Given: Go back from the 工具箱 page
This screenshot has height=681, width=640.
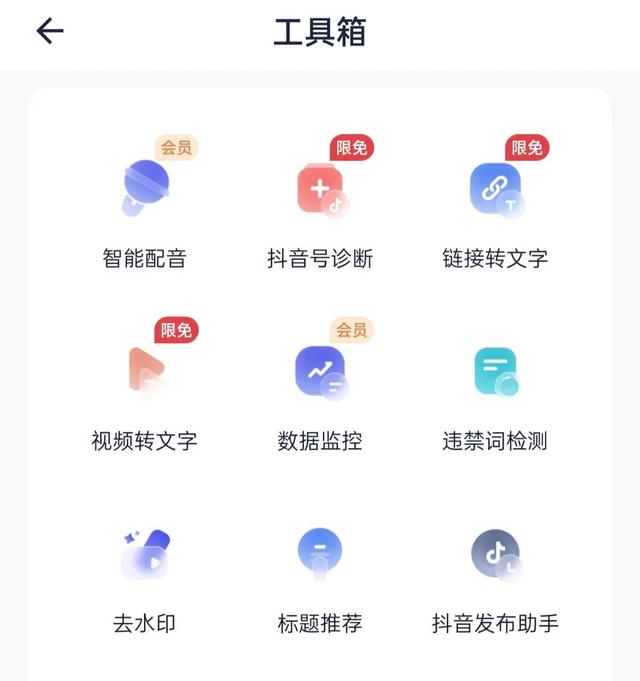Looking at the screenshot, I should (50, 31).
